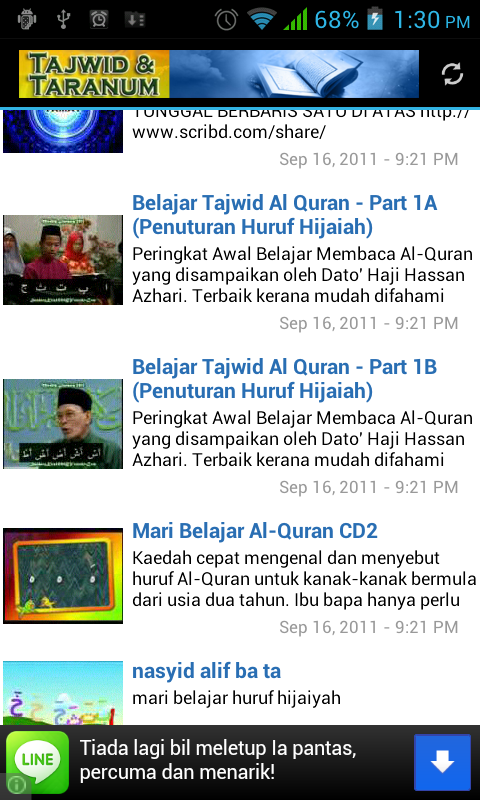The image size is (480, 800).
Task: Tap the ad info icon on LINE banner
Action: coord(15,786)
